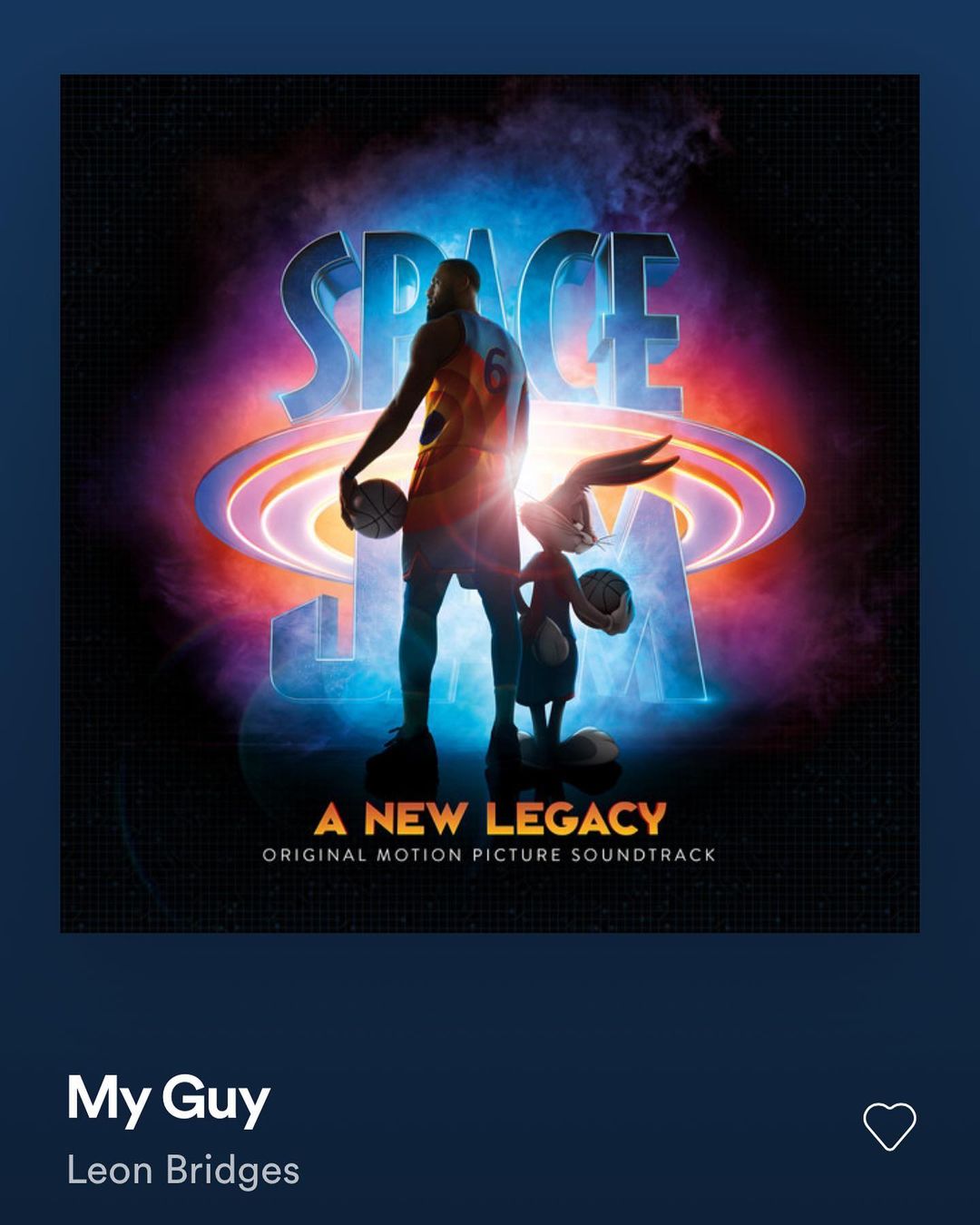
Task: Like the song My Guy
Action: 889,1126
